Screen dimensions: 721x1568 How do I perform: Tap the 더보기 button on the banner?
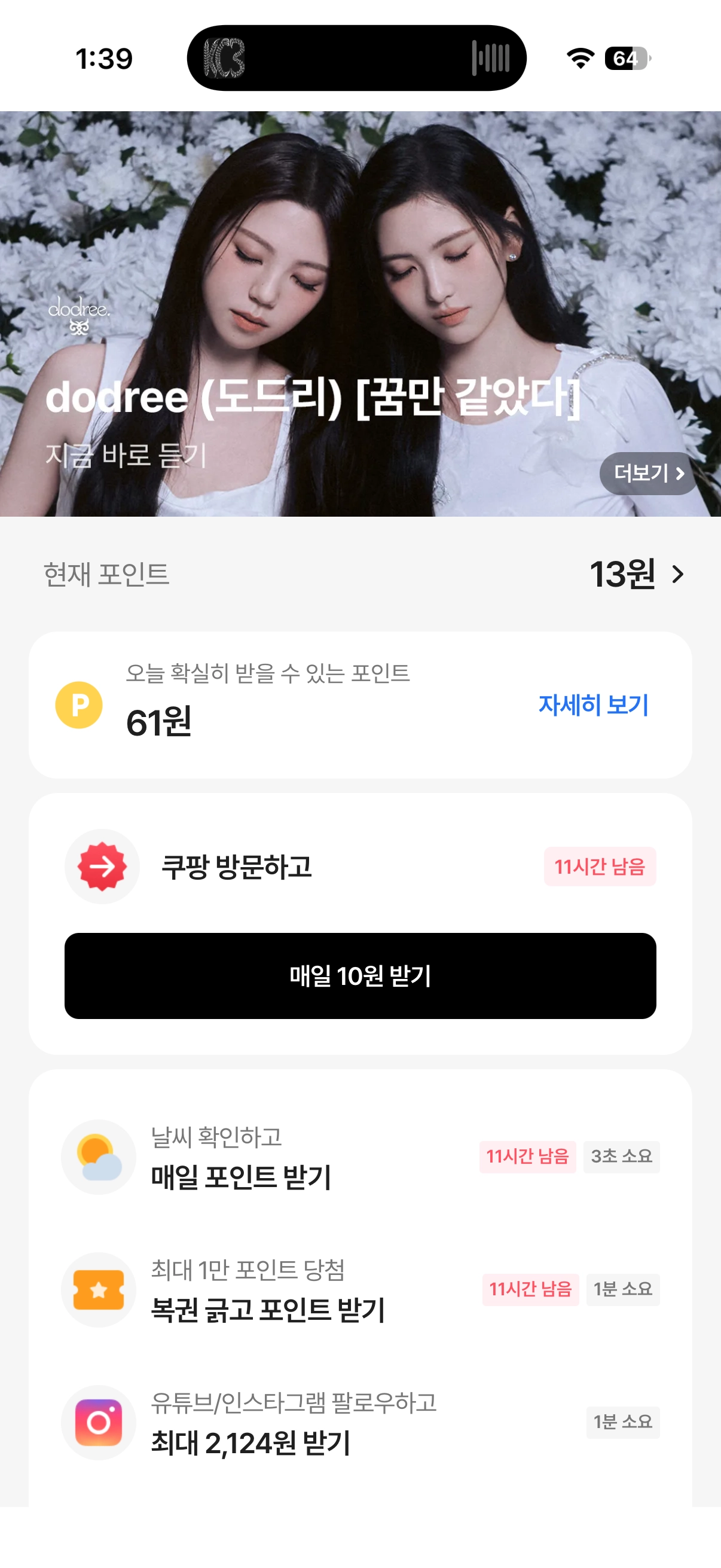(648, 473)
